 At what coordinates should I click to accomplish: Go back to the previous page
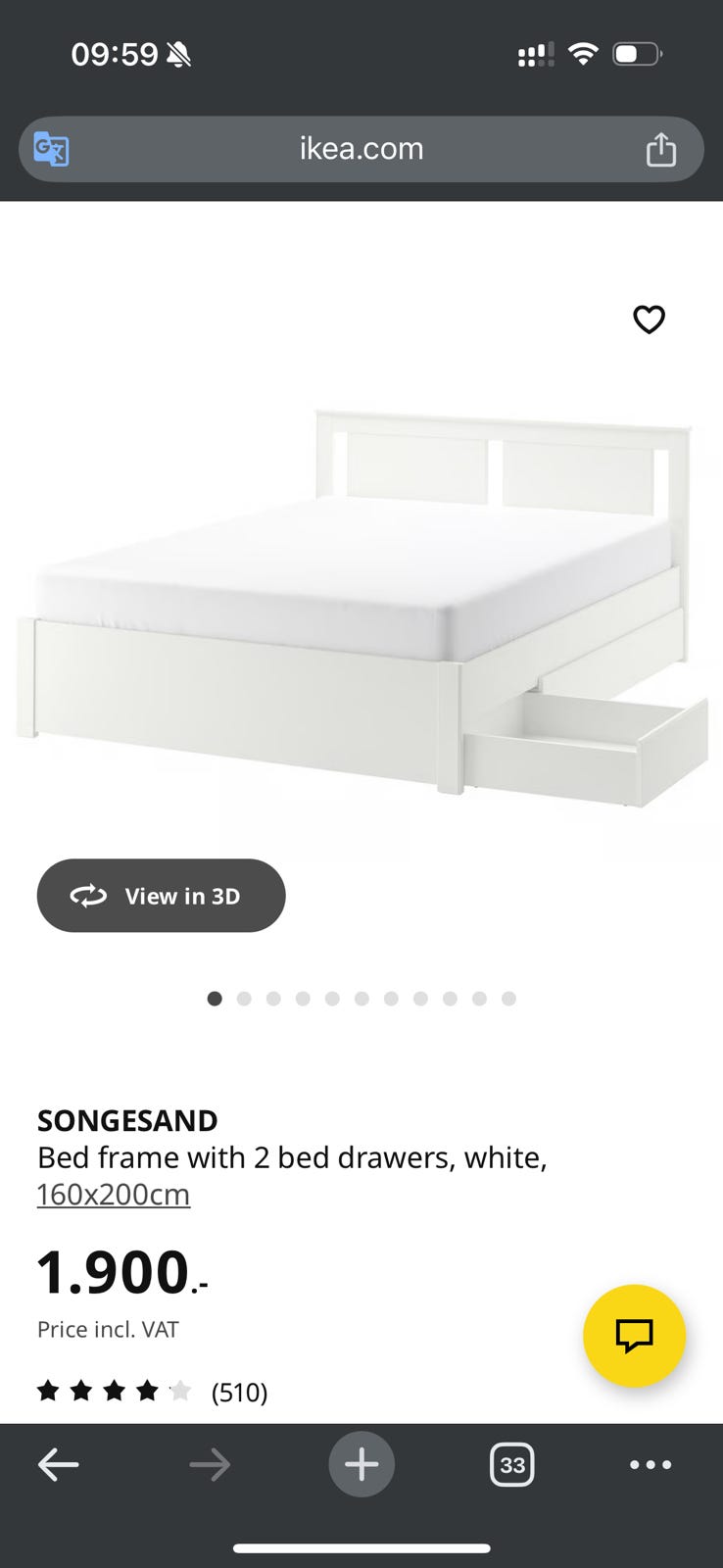59,1465
